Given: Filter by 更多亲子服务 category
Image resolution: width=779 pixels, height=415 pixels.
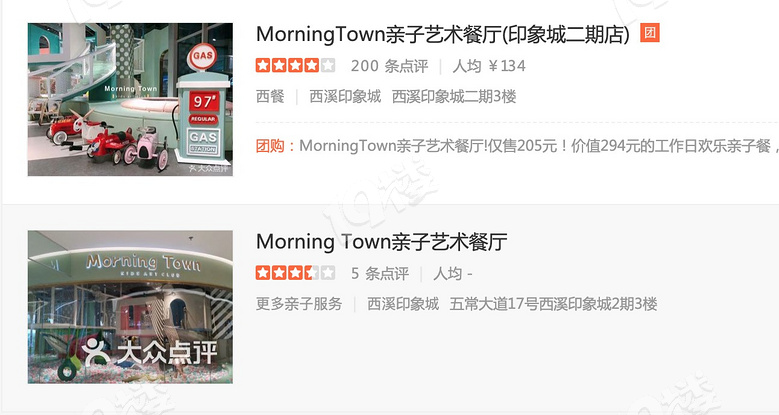Looking at the screenshot, I should pos(299,304).
